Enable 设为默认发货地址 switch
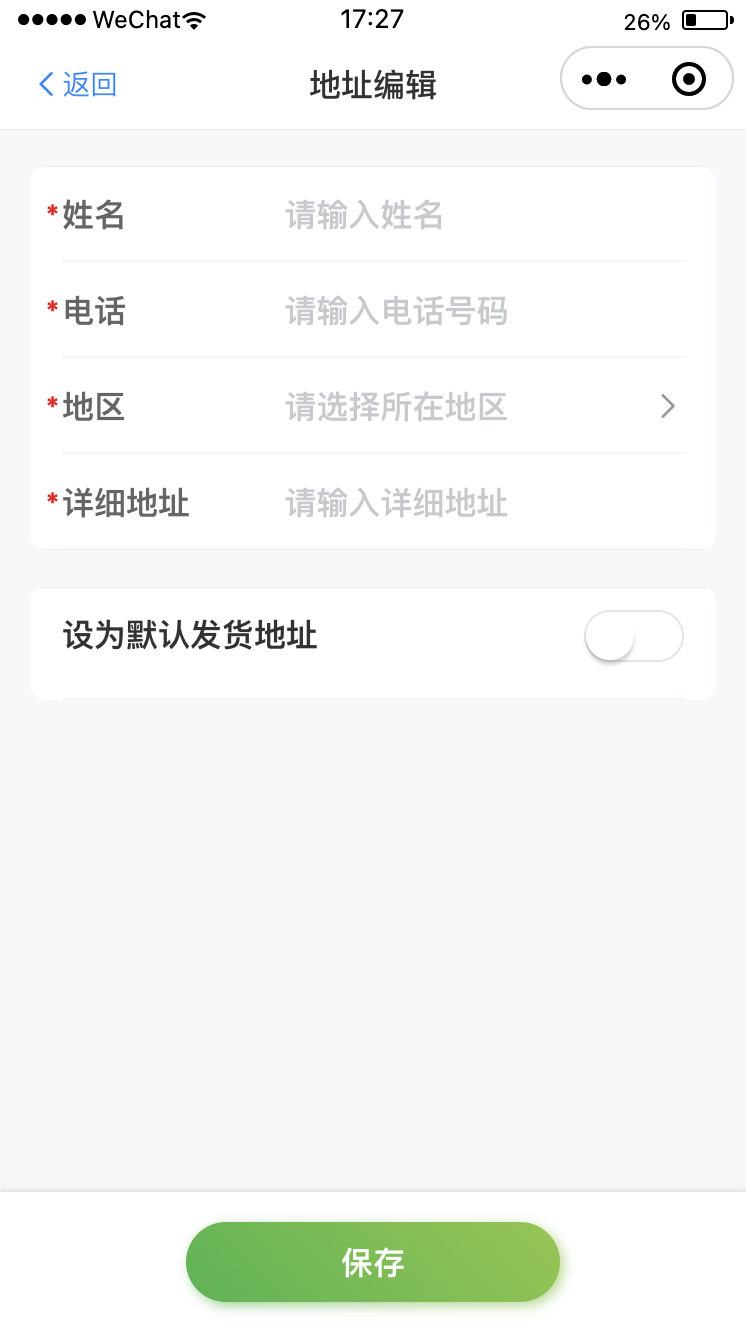Image resolution: width=746 pixels, height=1330 pixels. [x=633, y=636]
